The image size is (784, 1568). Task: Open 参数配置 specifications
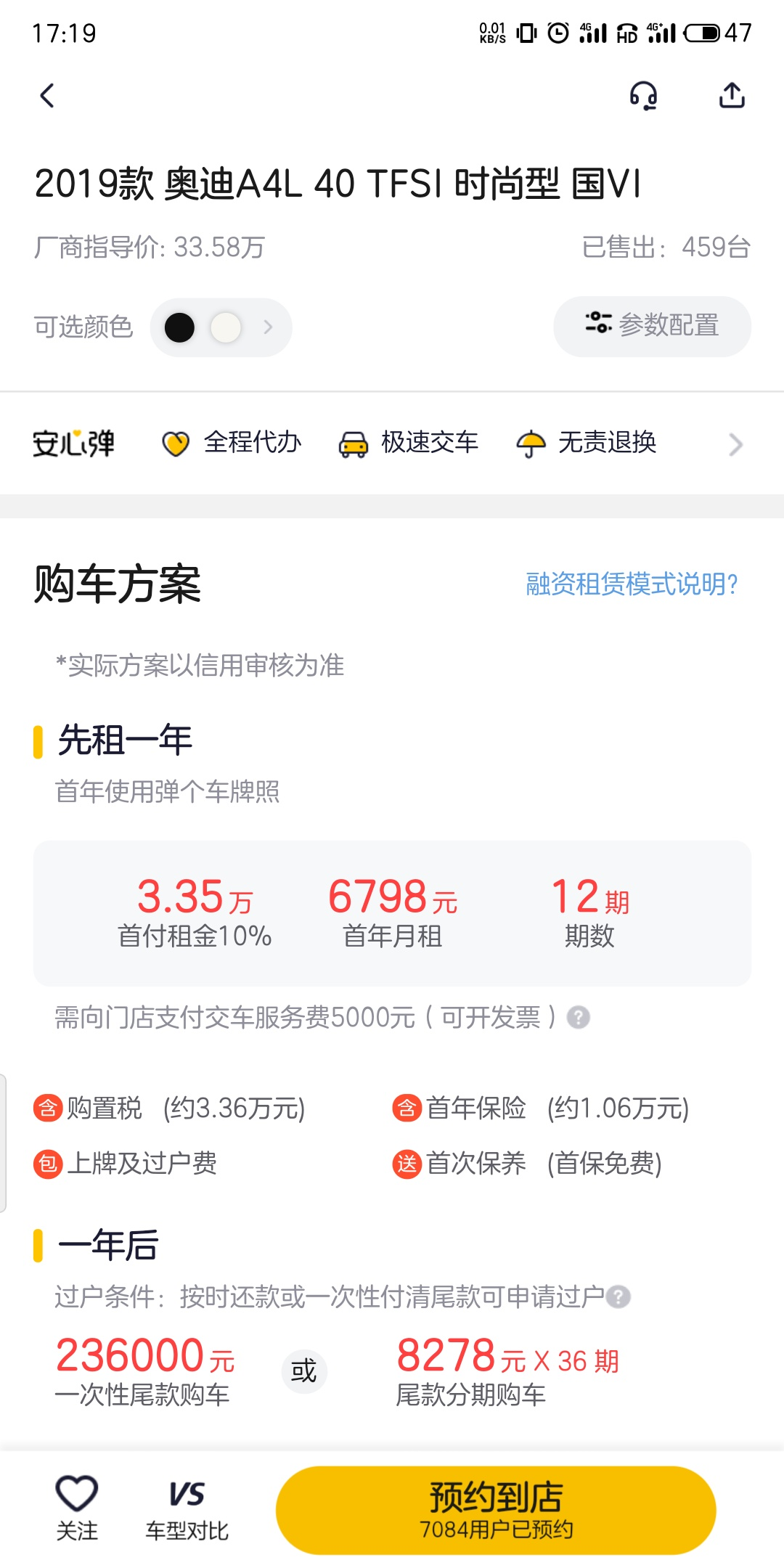coord(652,326)
